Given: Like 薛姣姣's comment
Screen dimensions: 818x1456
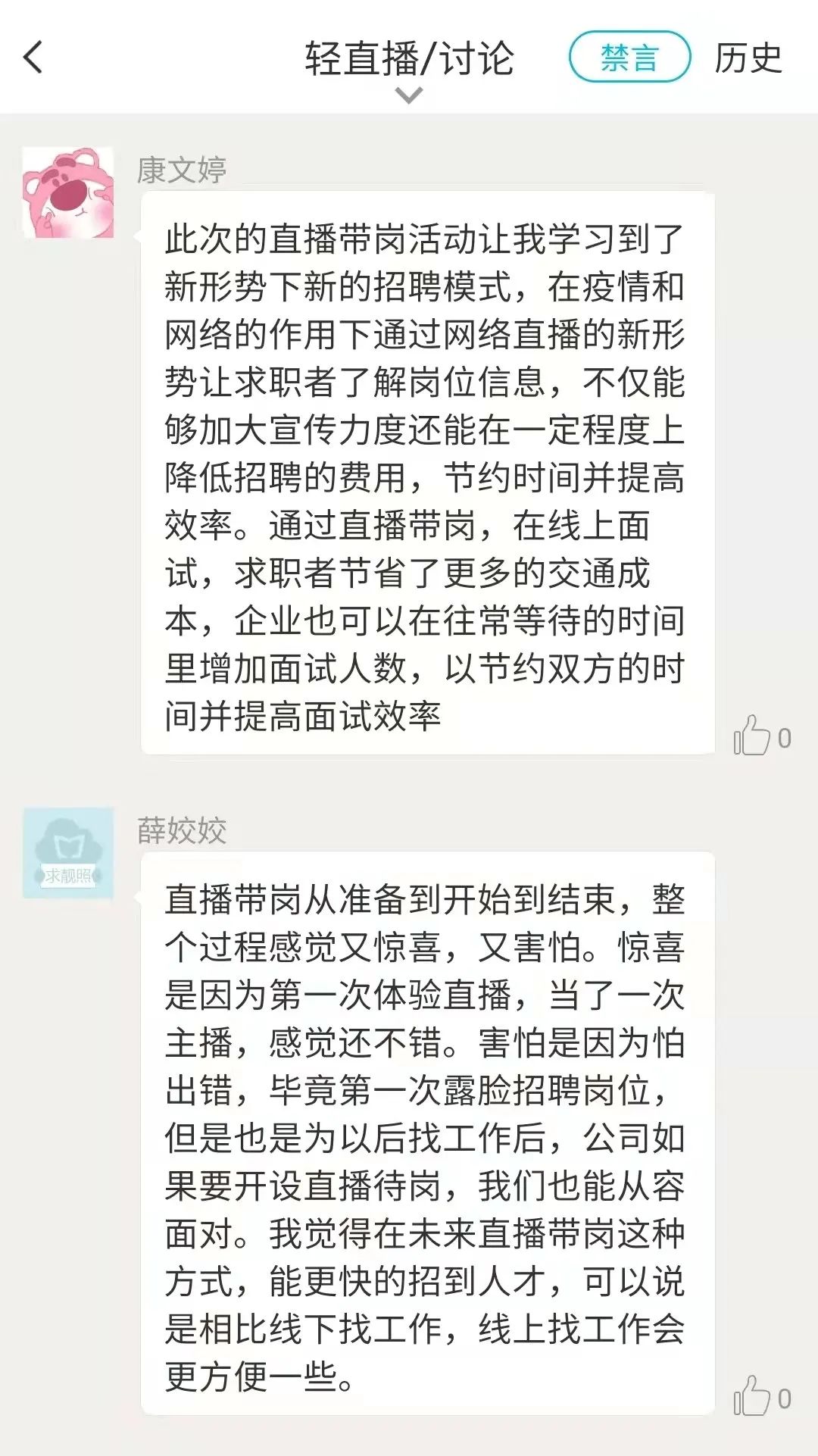Looking at the screenshot, I should (x=752, y=1395).
